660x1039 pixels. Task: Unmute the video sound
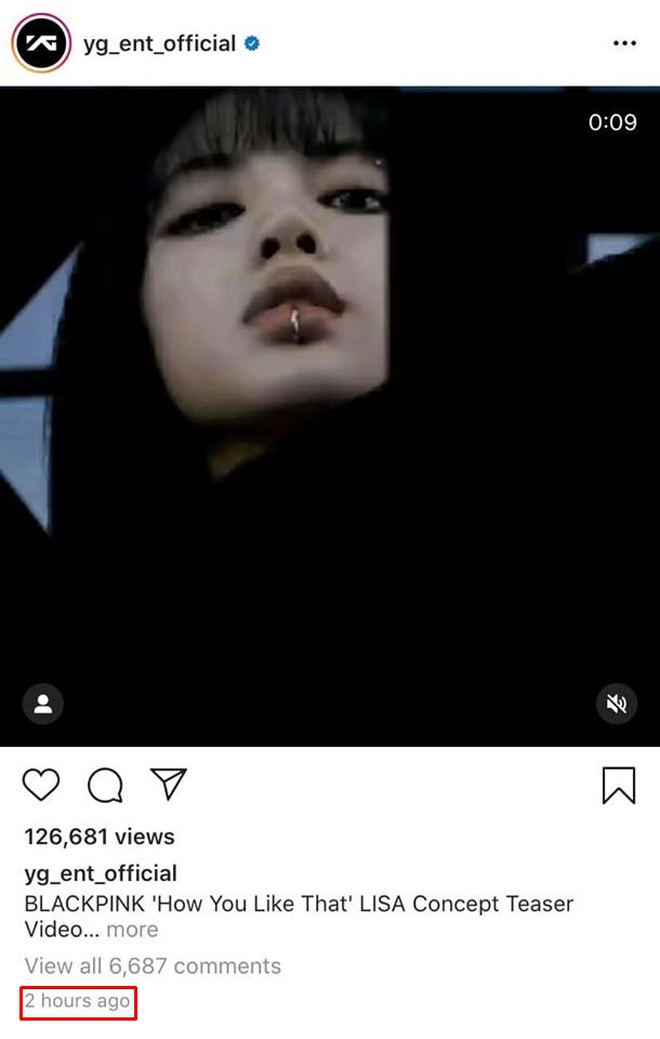617,704
